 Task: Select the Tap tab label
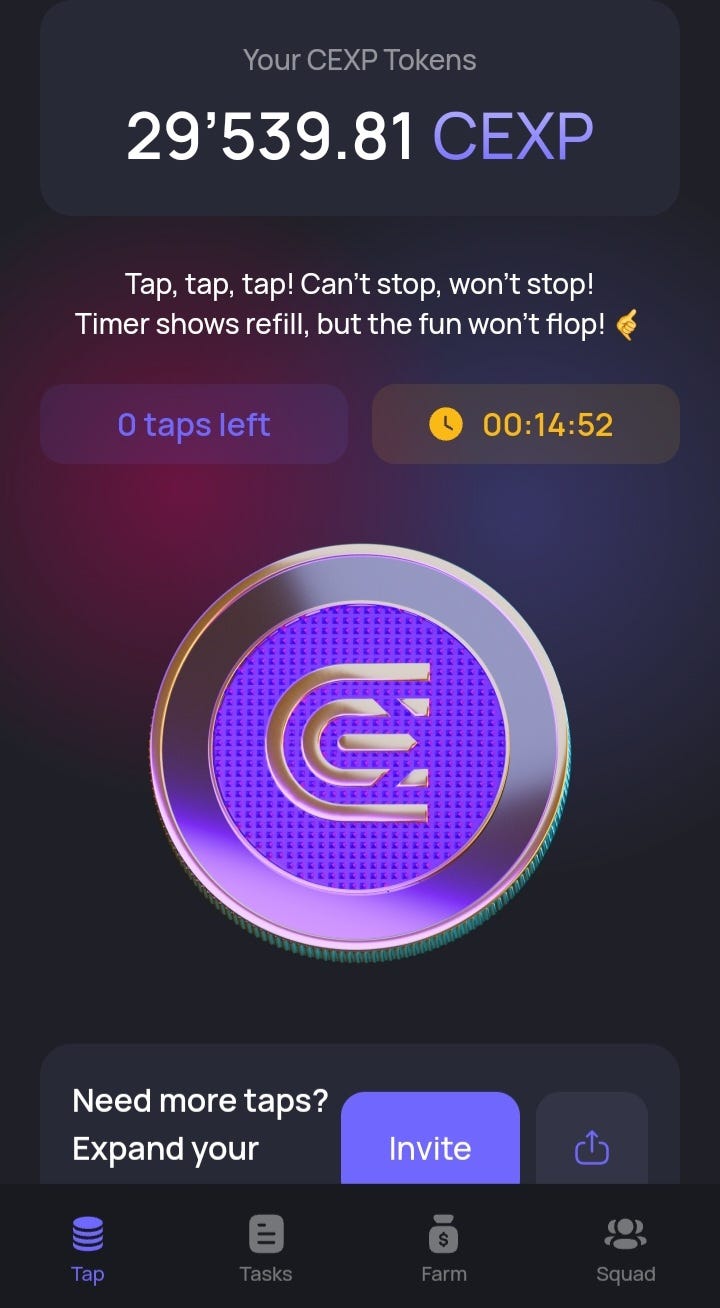pos(87,1273)
